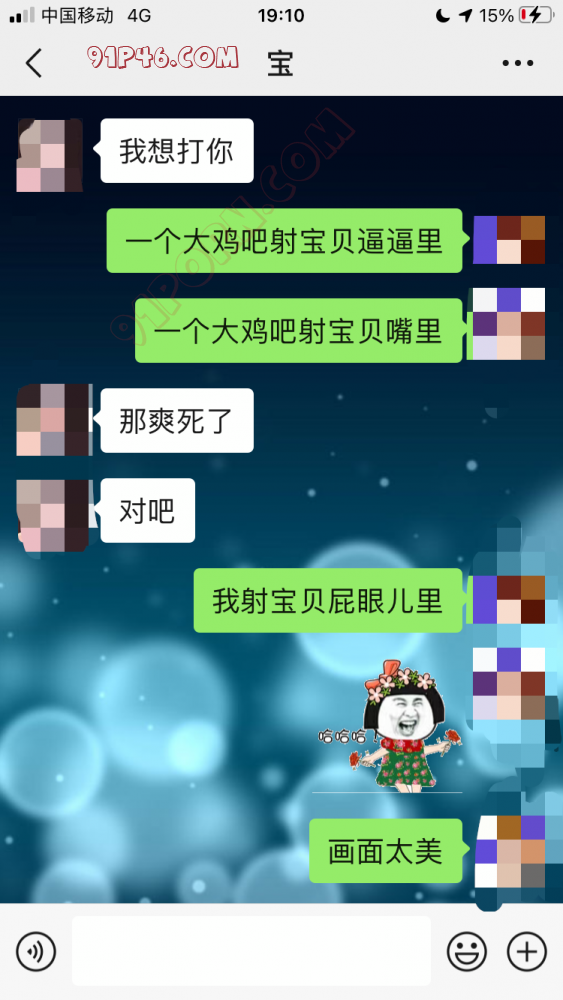Open the three-dot chat menu

click(517, 62)
